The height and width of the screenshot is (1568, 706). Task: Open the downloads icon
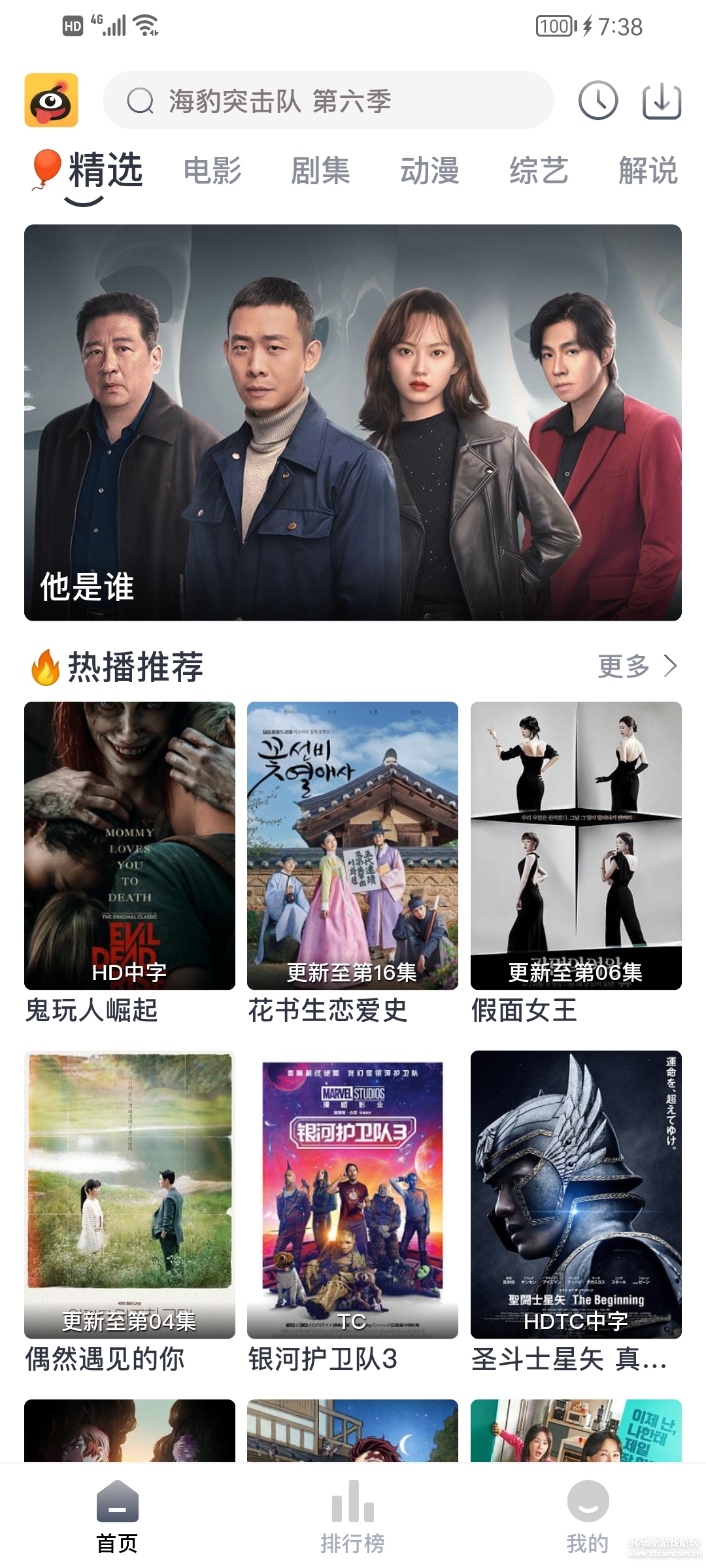pyautogui.click(x=662, y=101)
